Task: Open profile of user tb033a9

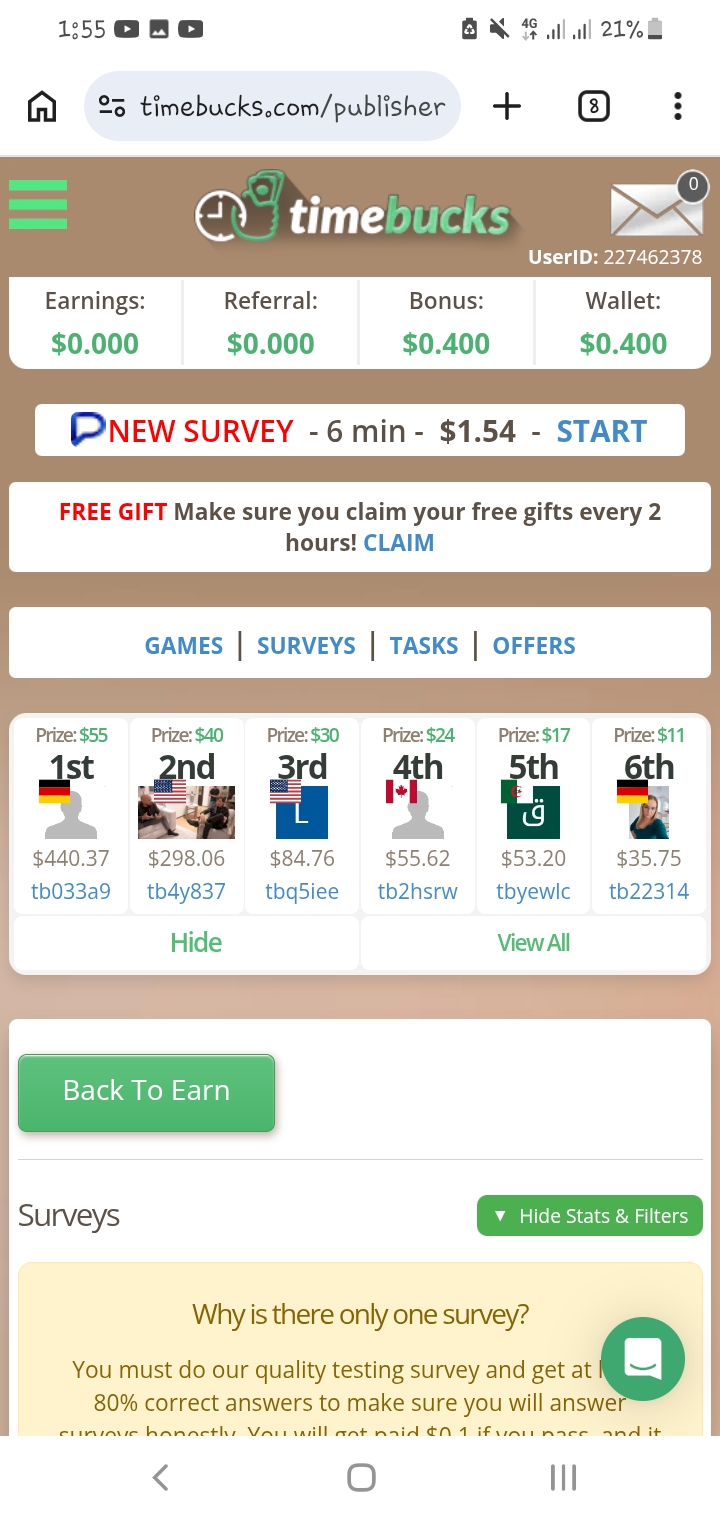Action: click(x=71, y=891)
